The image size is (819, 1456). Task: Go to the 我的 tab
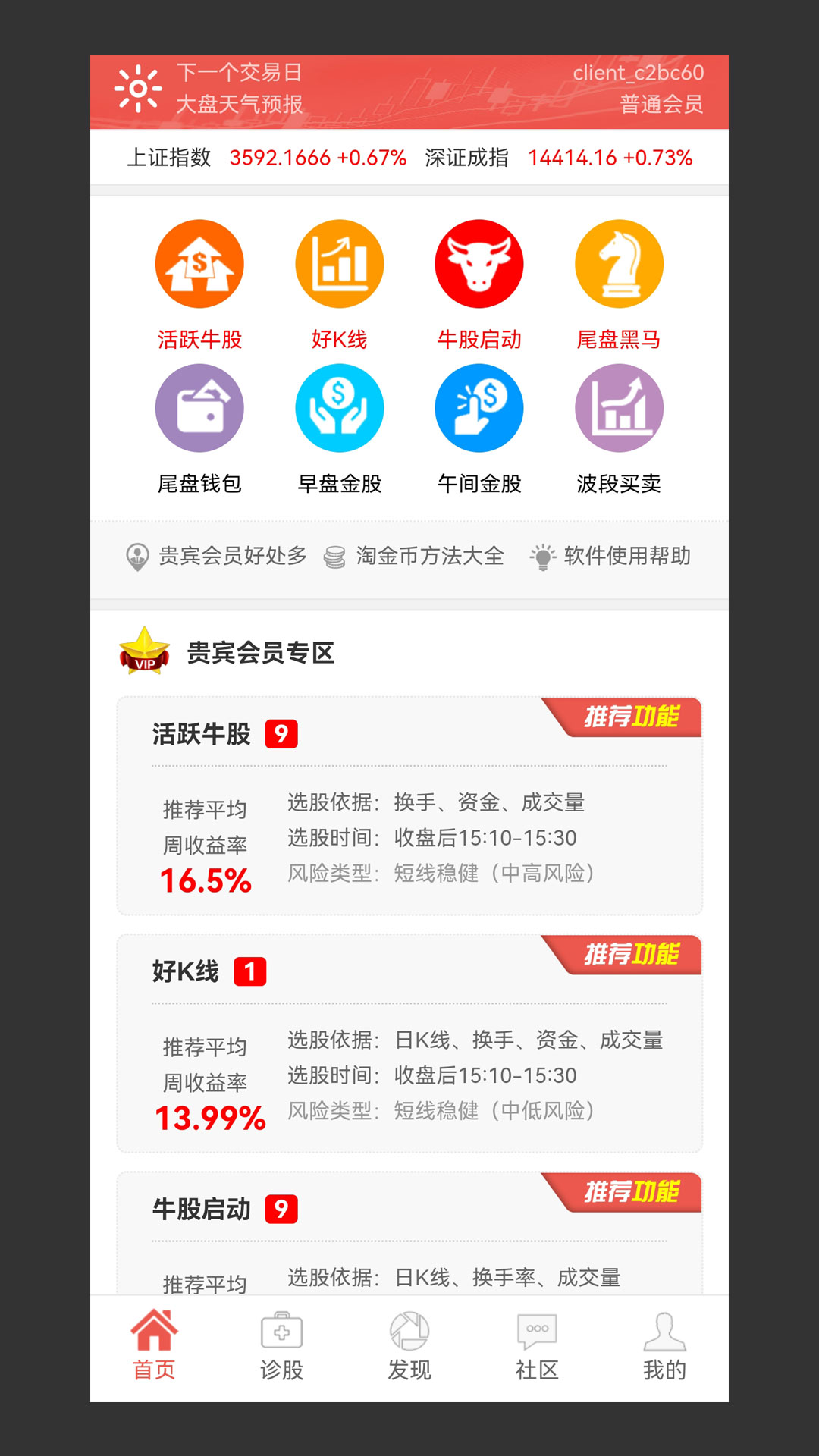[x=664, y=1347]
